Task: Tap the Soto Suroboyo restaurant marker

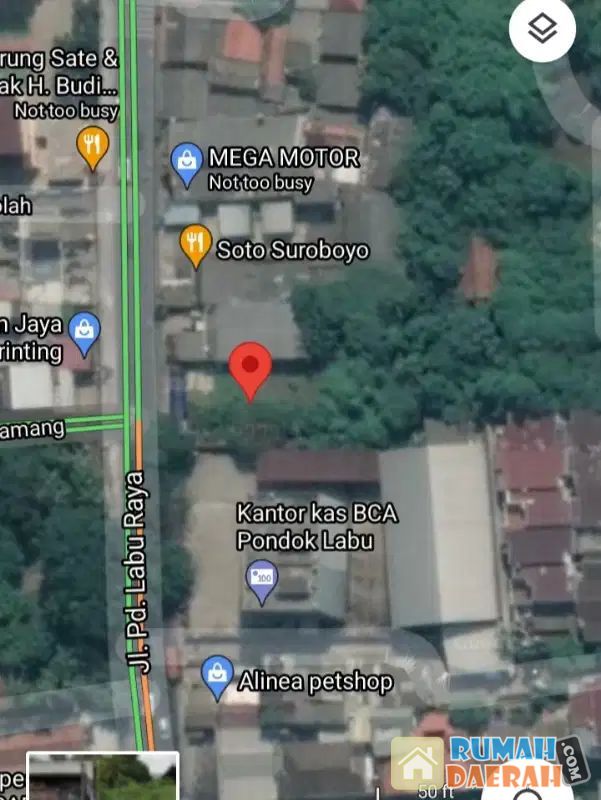Action: 195,244
